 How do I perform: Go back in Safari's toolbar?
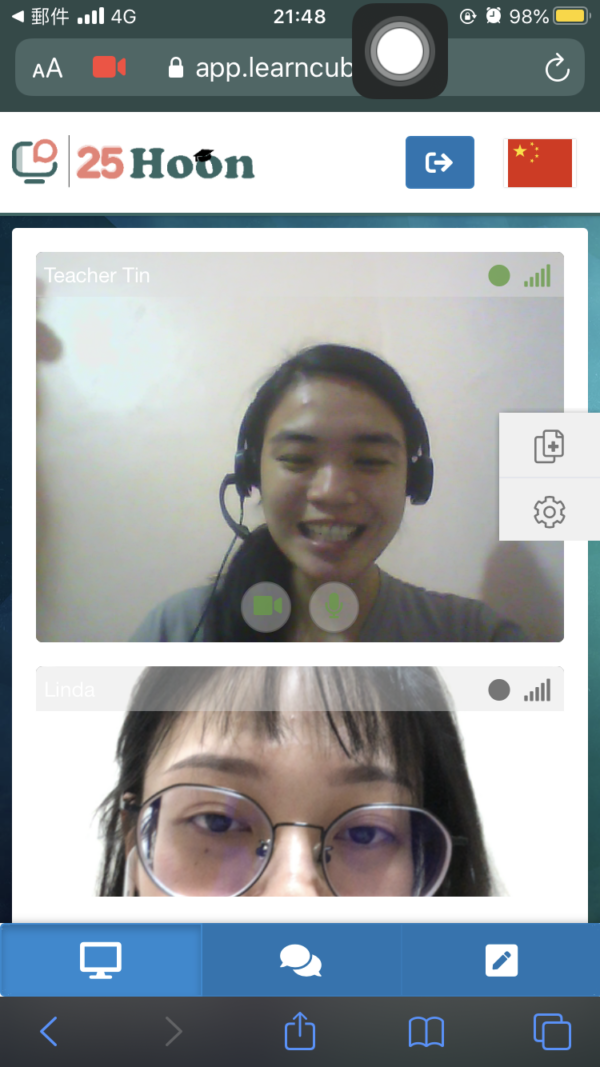tap(48, 1032)
